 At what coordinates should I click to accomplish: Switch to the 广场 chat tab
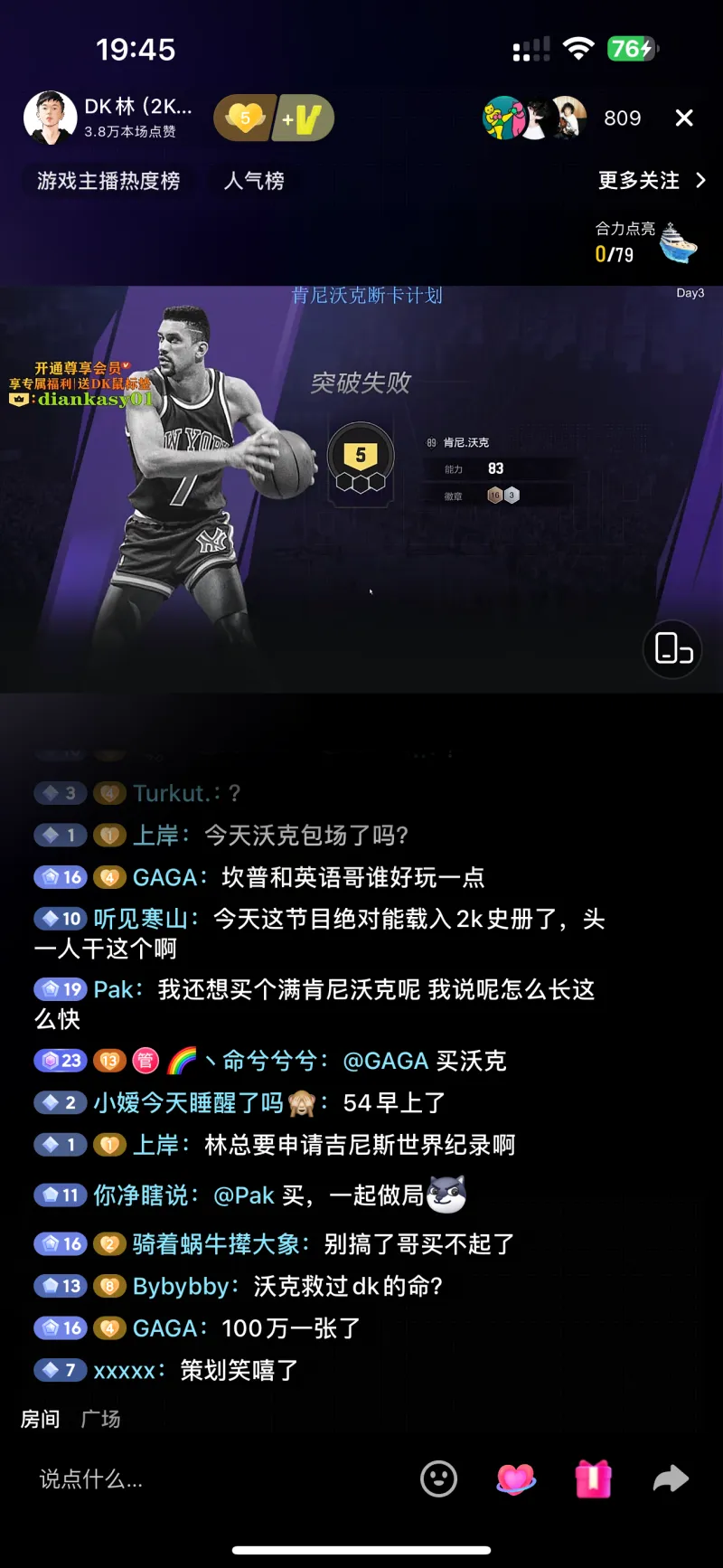tap(100, 1419)
